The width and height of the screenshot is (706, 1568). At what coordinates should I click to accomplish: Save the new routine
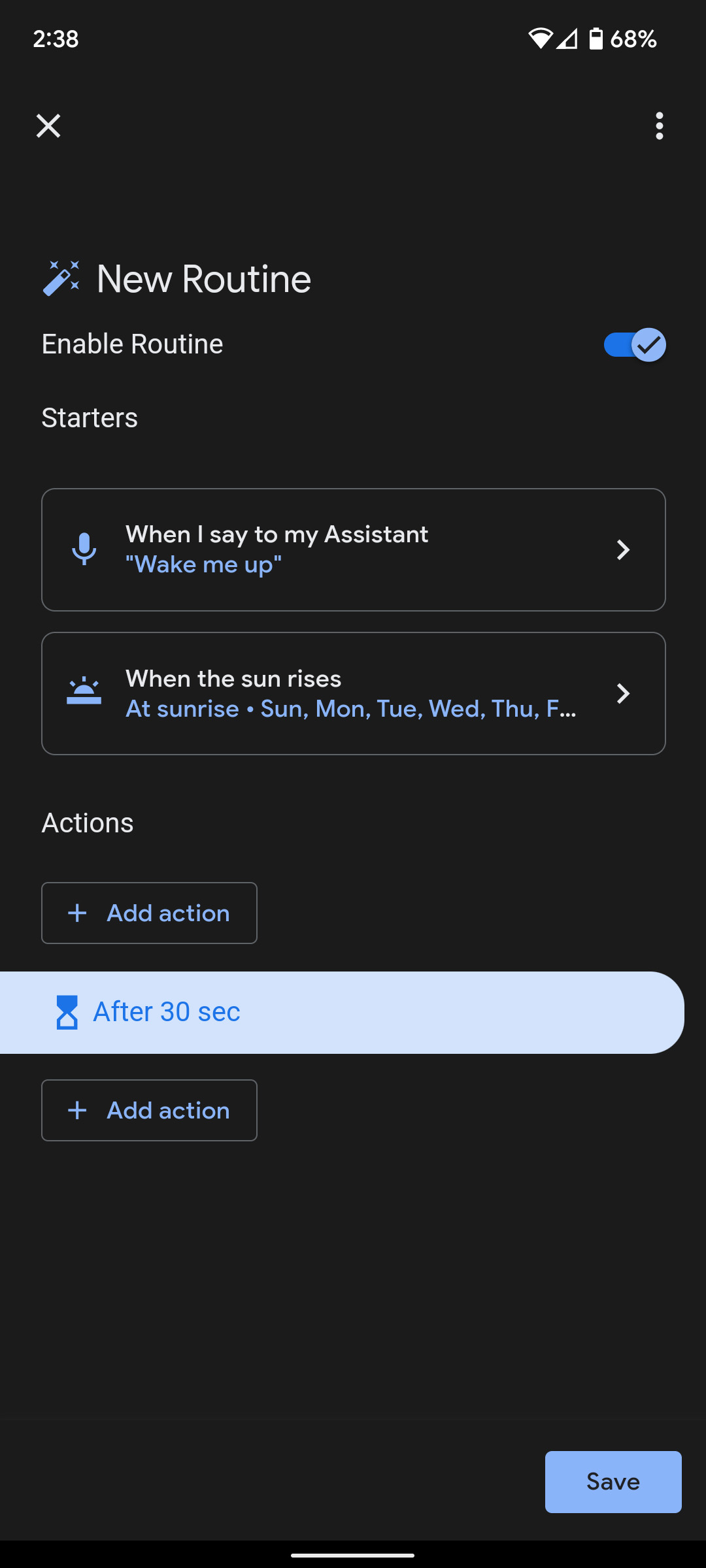(x=613, y=1482)
